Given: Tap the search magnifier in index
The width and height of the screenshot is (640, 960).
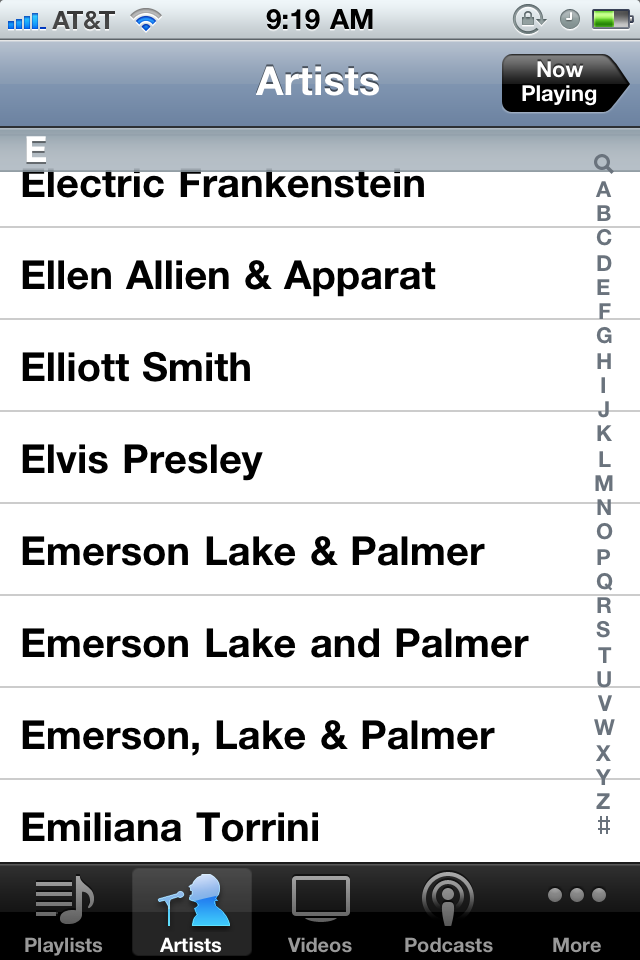Looking at the screenshot, I should click(603, 163).
